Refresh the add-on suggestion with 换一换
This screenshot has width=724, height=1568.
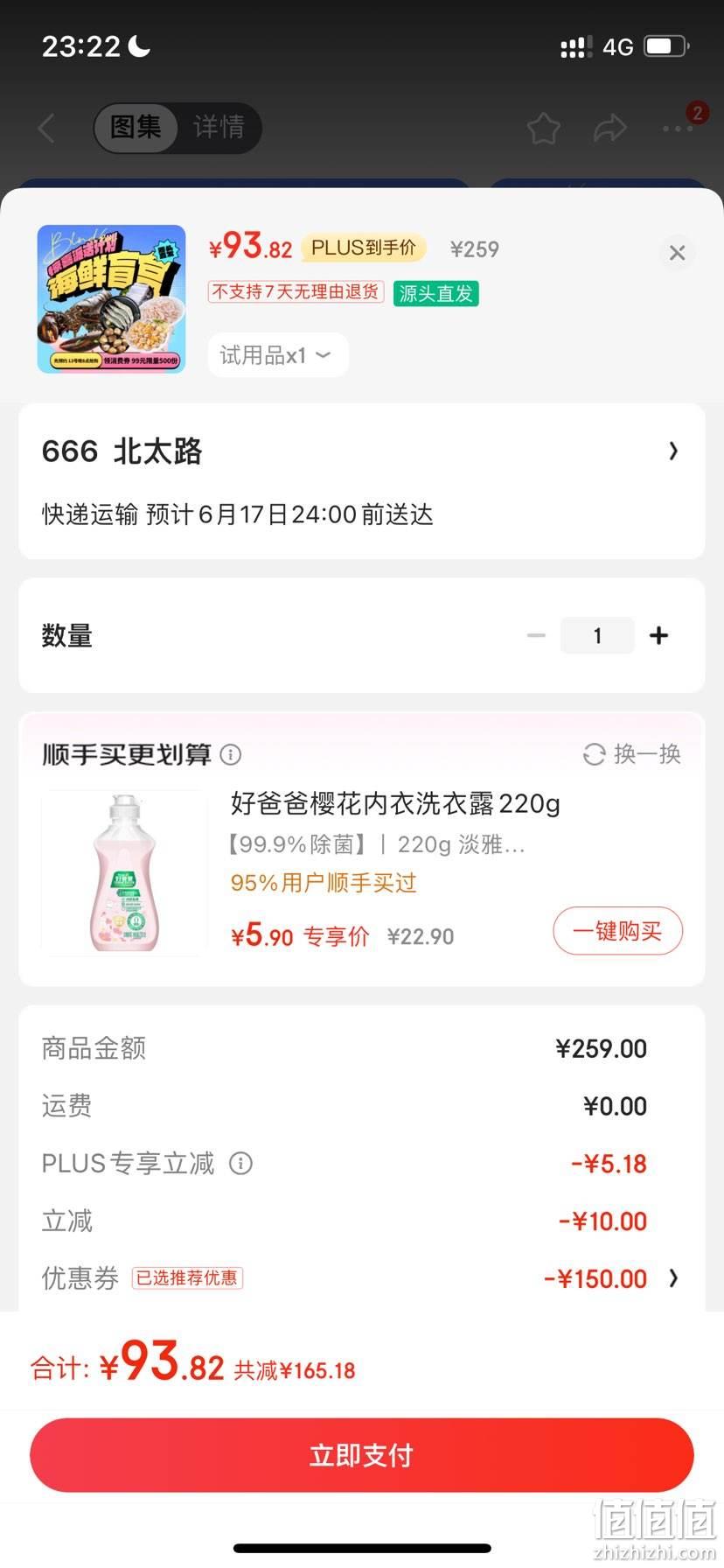click(632, 754)
